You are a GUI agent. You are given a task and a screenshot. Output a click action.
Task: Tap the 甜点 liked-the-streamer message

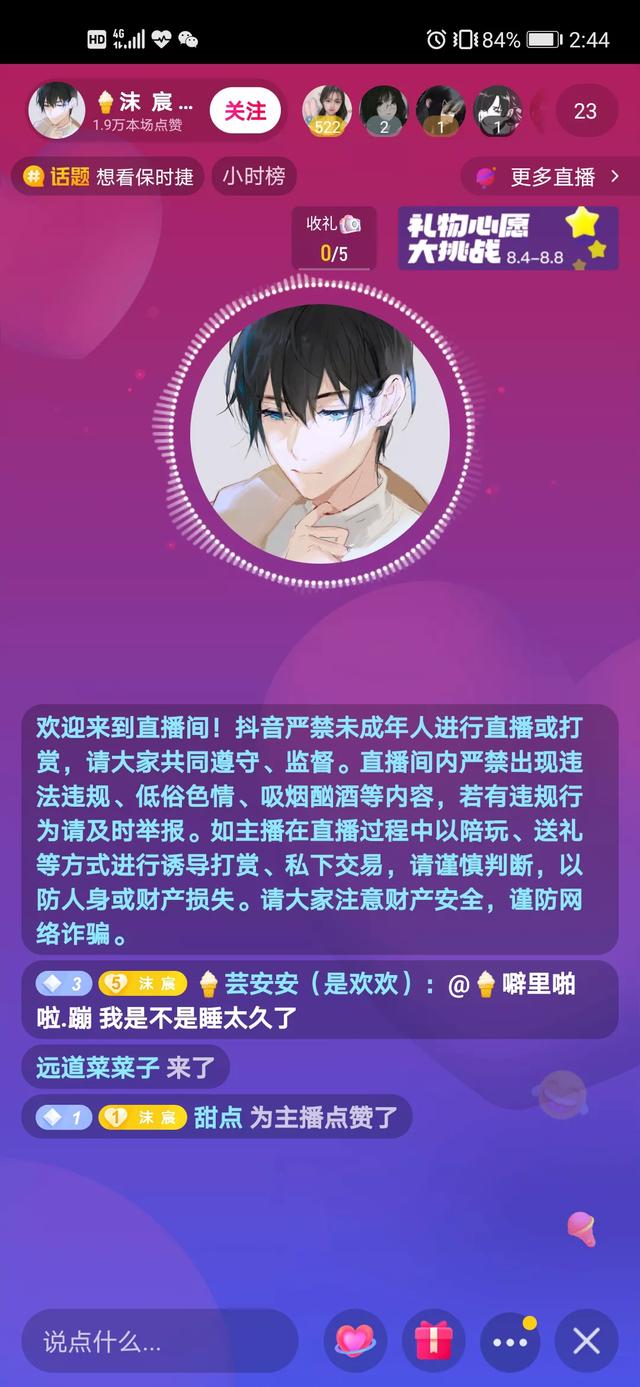[x=217, y=1116]
